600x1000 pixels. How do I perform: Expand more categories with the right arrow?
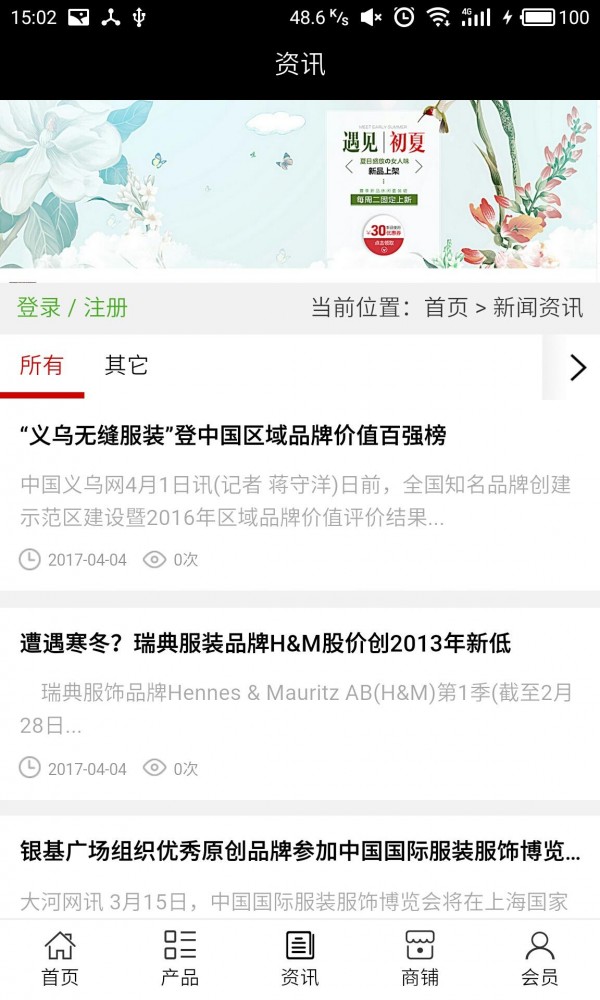click(x=577, y=367)
